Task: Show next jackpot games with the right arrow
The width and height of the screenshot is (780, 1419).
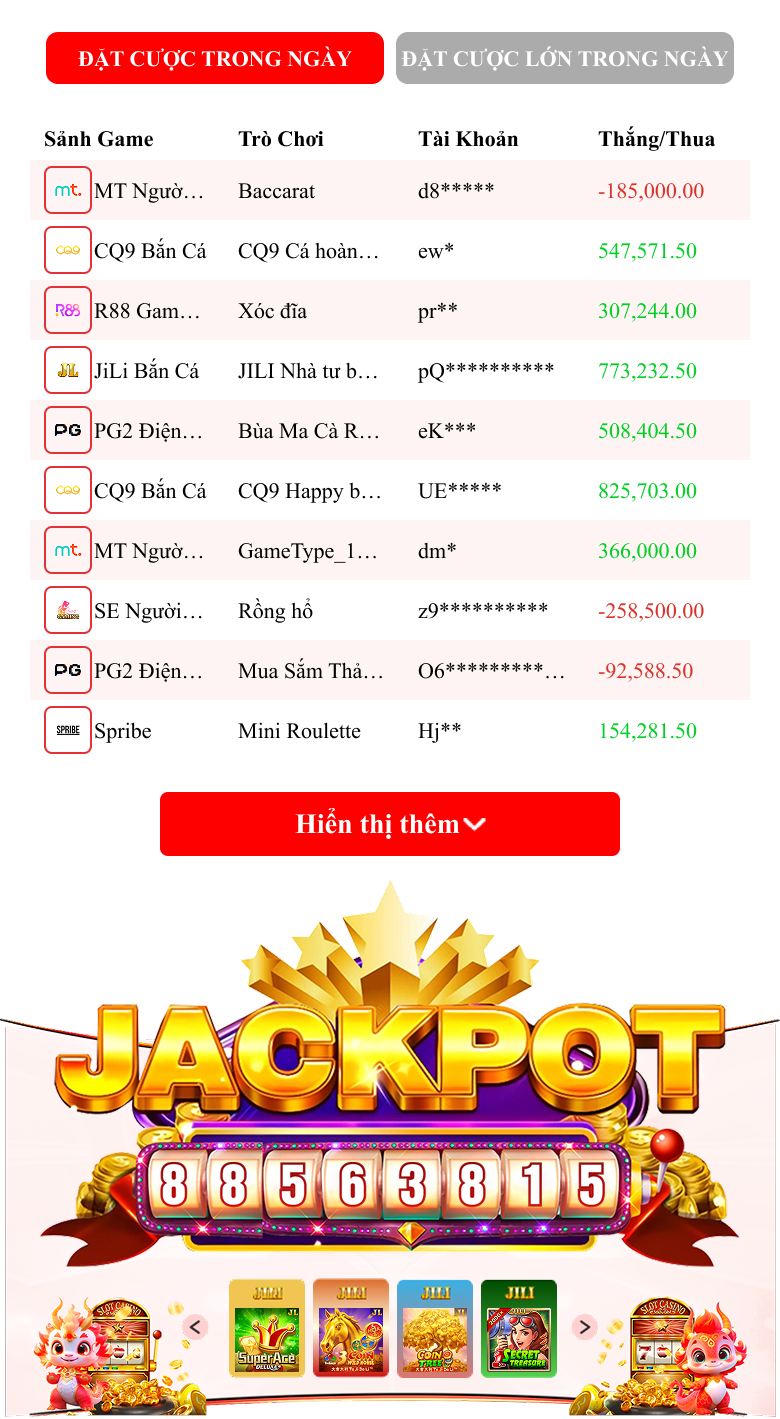Action: click(x=584, y=1327)
